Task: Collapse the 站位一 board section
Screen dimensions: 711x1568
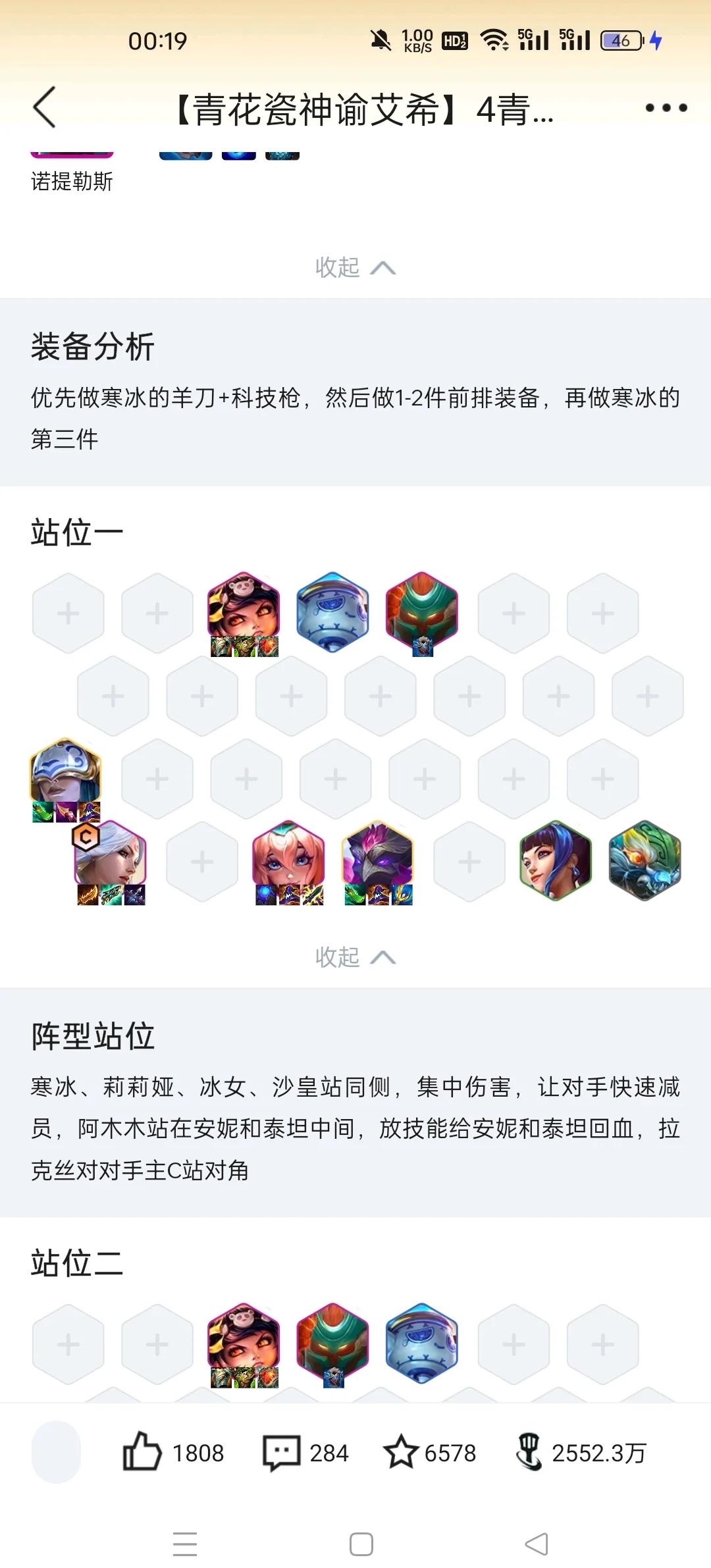Action: [x=355, y=957]
